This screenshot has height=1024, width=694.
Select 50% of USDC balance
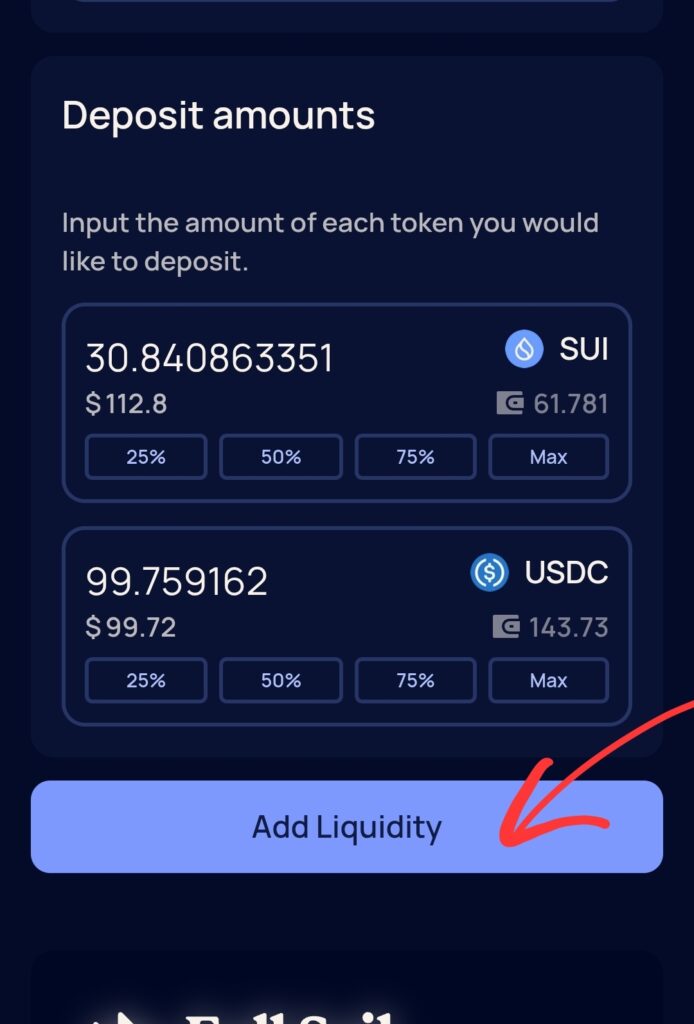[x=281, y=680]
